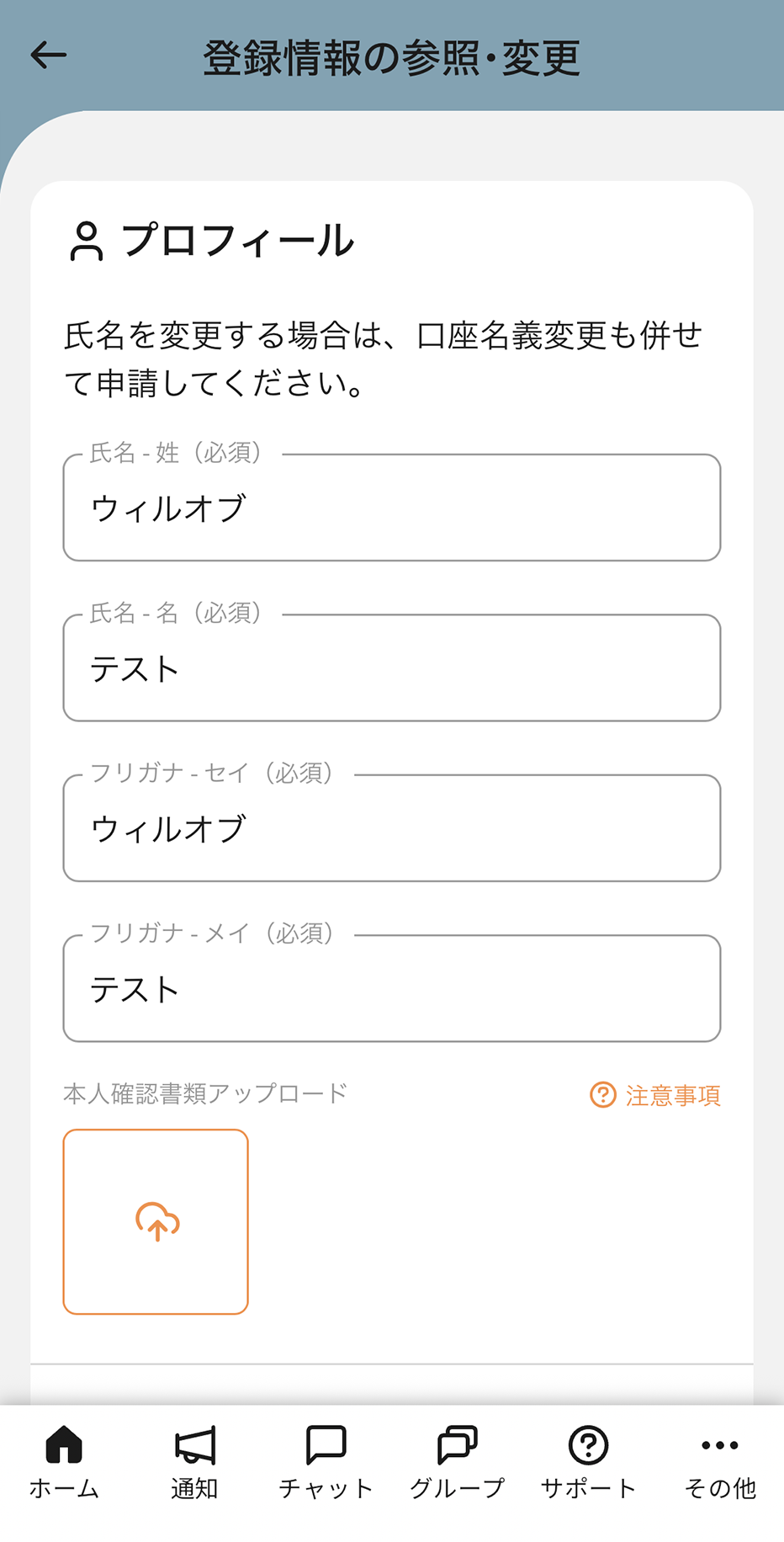Viewport: 784px width, 1542px height.
Task: Switch to the チャット tab
Action: click(x=326, y=1463)
